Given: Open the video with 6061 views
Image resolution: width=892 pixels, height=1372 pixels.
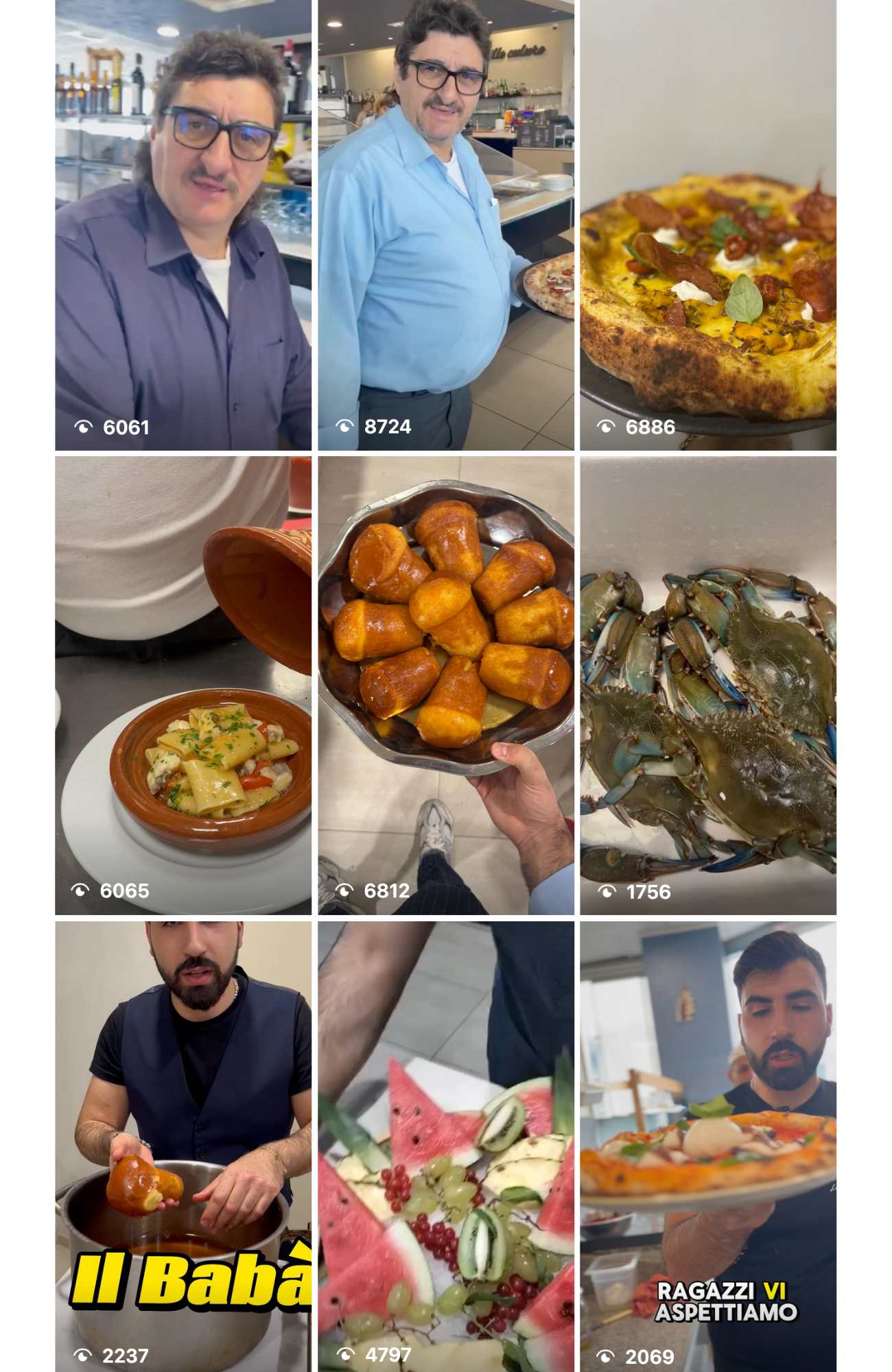Looking at the screenshot, I should 183,225.
